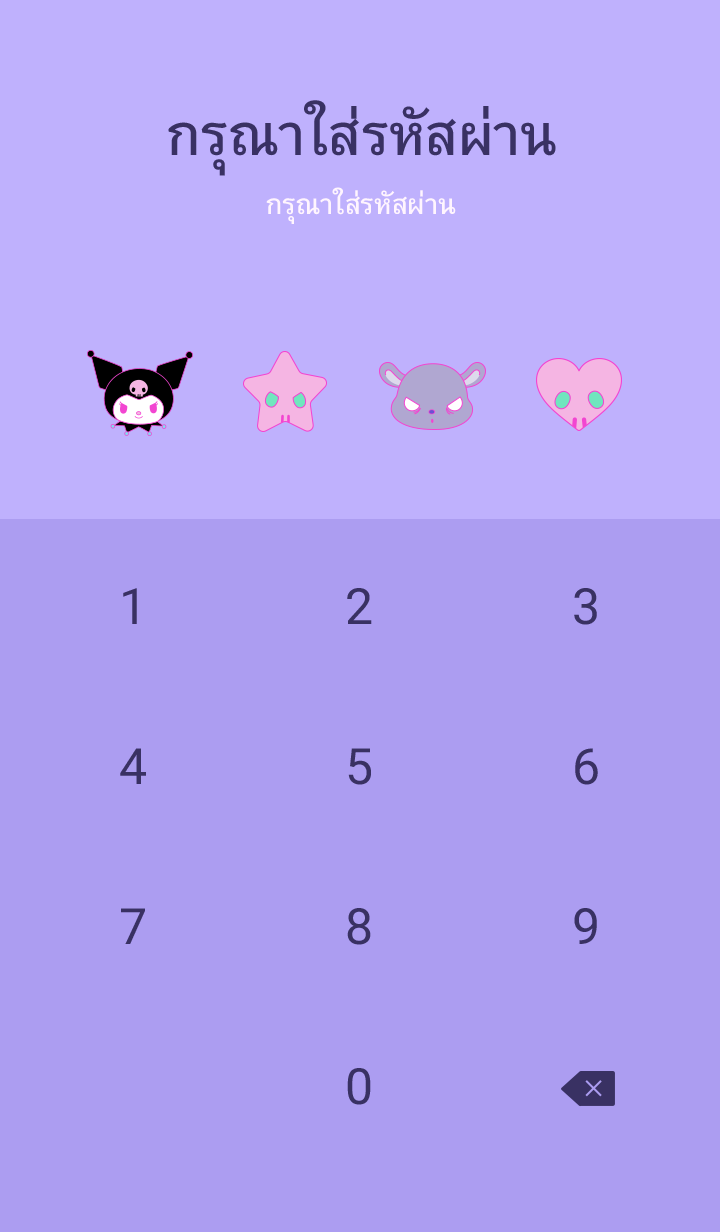The height and width of the screenshot is (1232, 720).
Task: Enter digit 5 on the keypad
Action: tap(359, 767)
